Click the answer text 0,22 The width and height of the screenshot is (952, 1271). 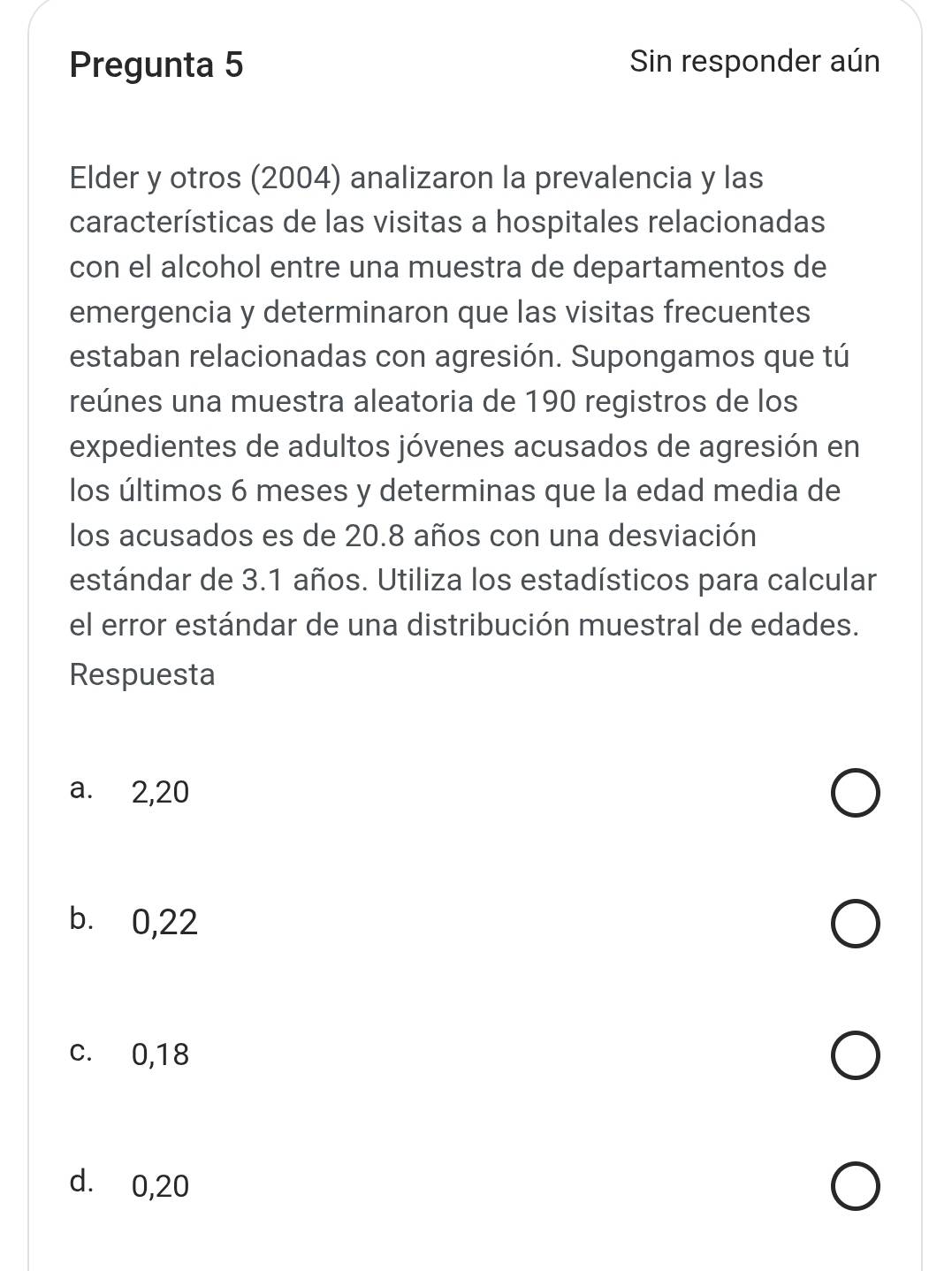(x=165, y=924)
